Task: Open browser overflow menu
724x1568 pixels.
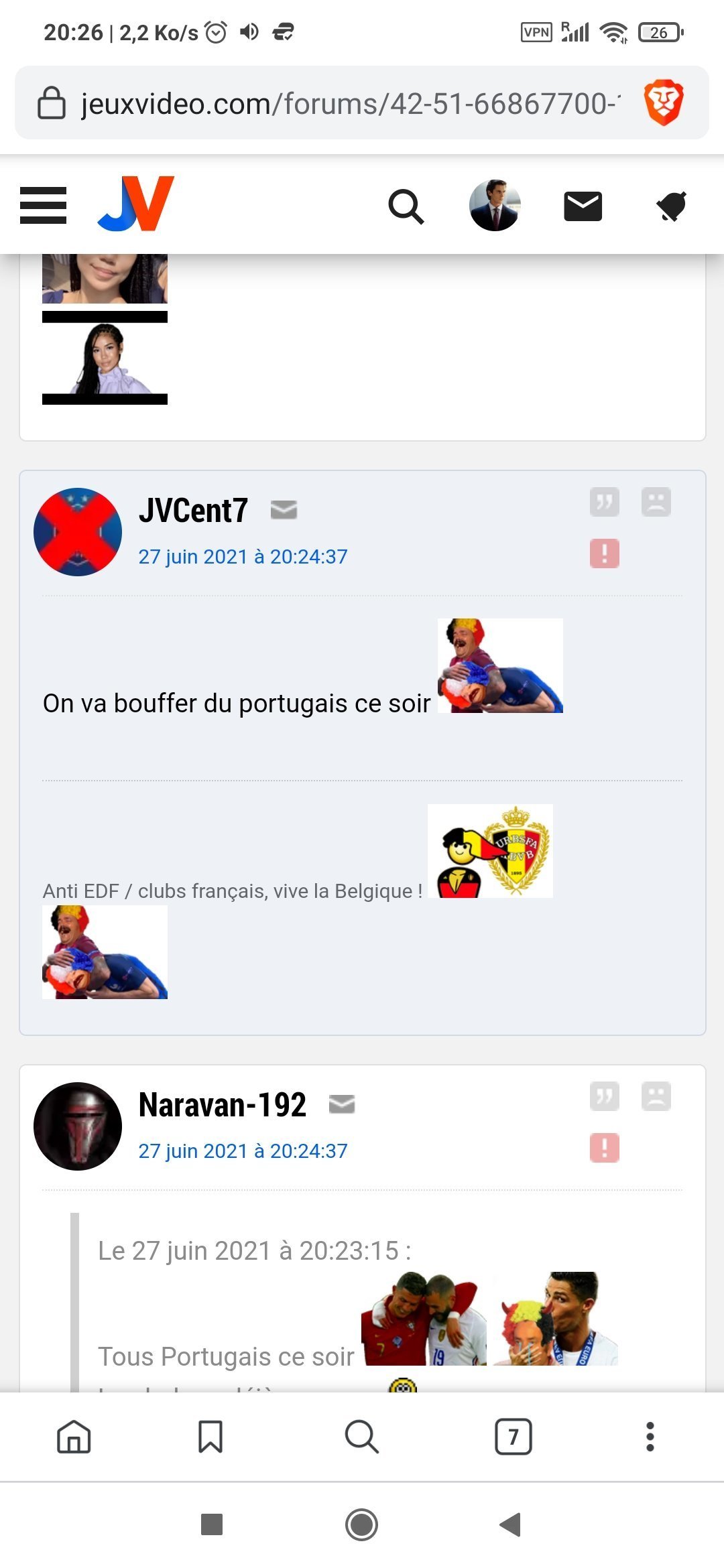Action: 650,1437
